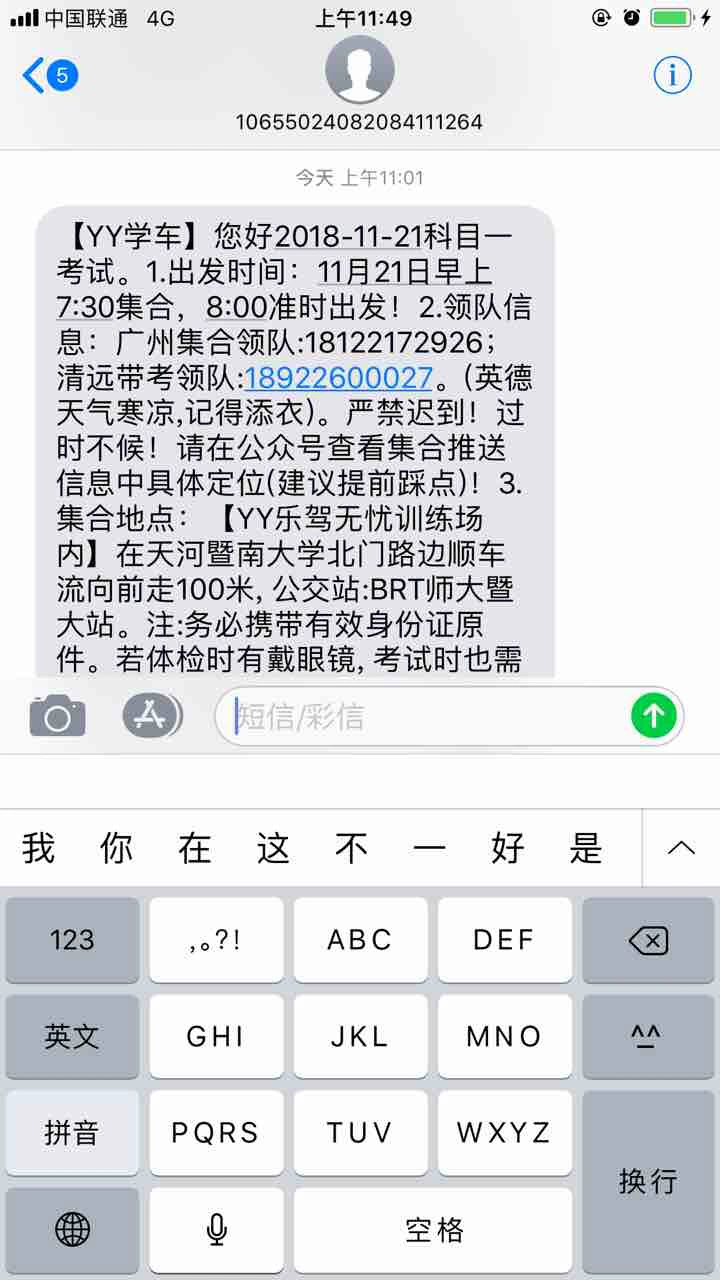Tap the ^_^ emoticon key
The image size is (720, 1280).
point(647,1036)
